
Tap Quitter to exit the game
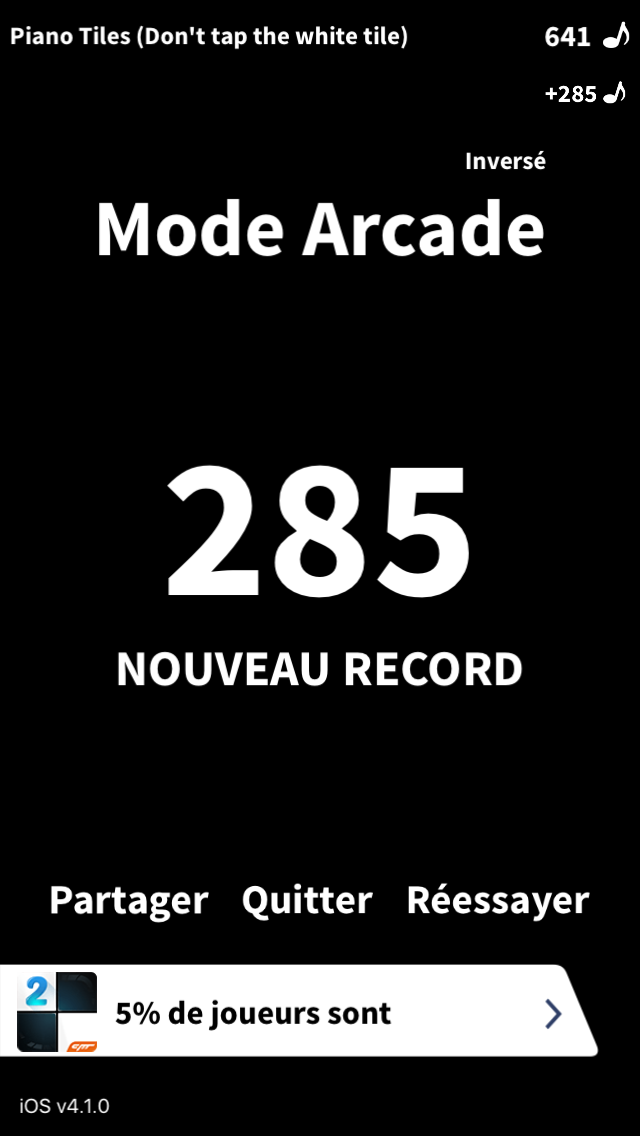click(x=307, y=901)
